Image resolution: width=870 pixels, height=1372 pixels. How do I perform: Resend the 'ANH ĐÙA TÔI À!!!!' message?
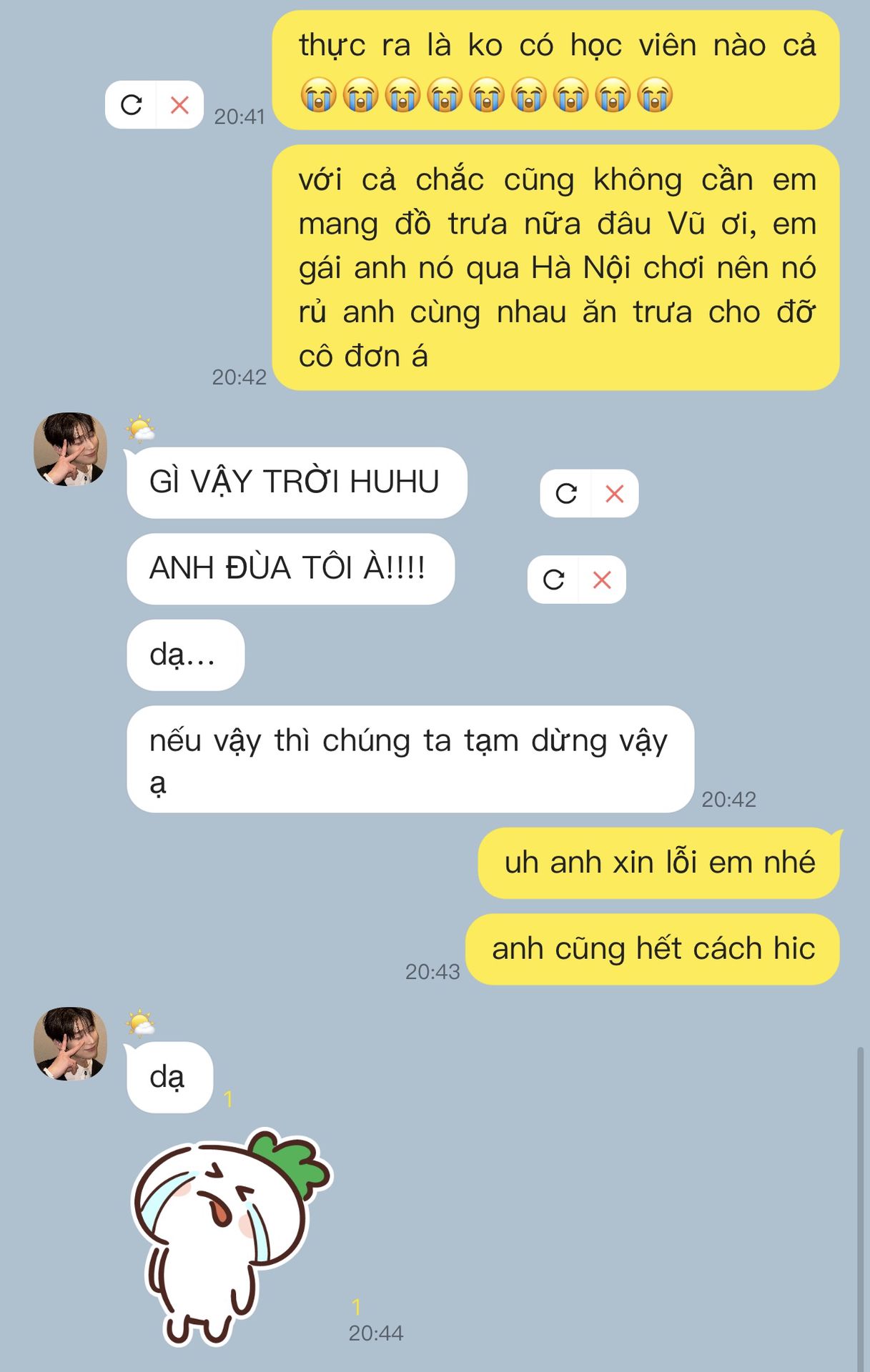point(554,580)
